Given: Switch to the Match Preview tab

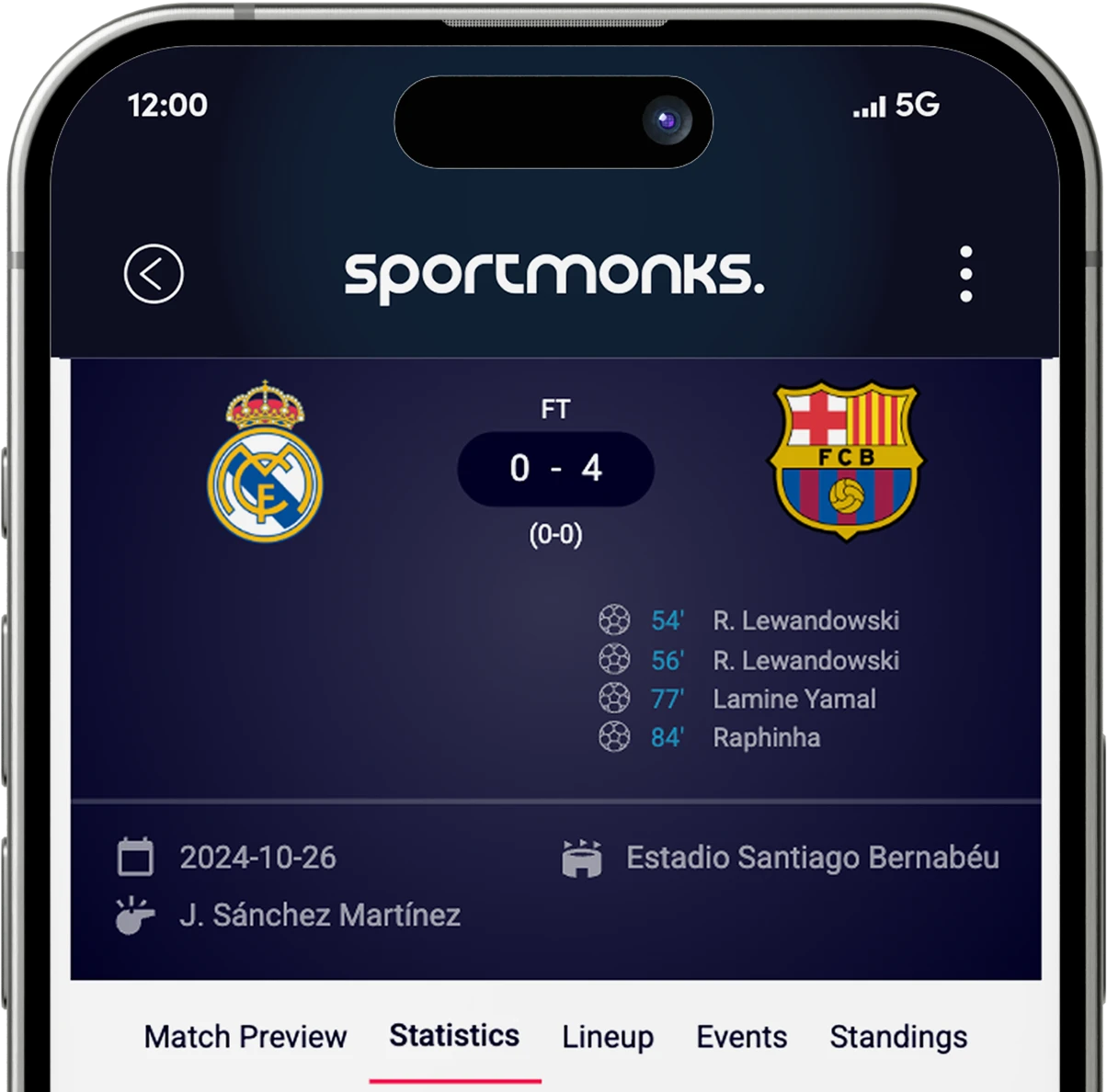Looking at the screenshot, I should (245, 1037).
